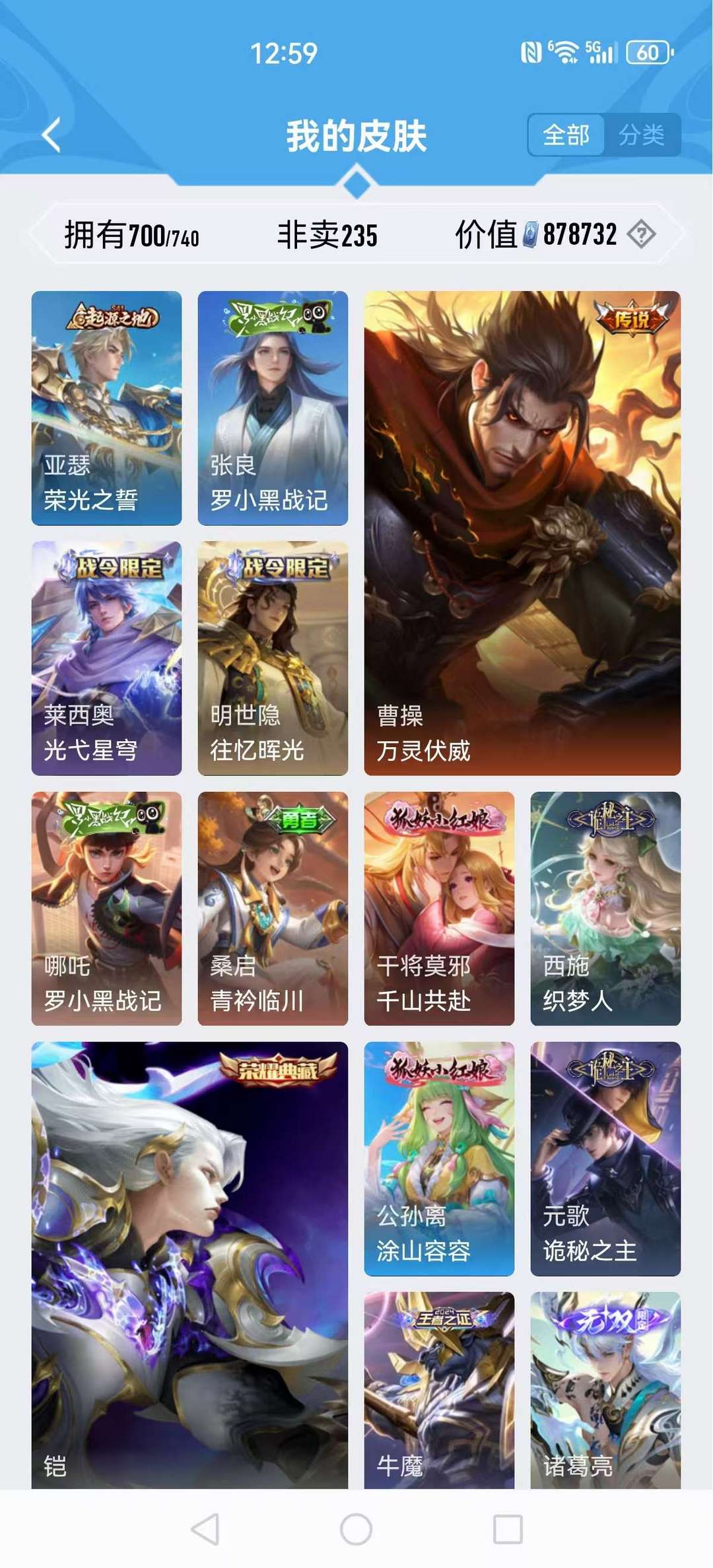The height and width of the screenshot is (1568, 713).
Task: Tap the blue card currency icon next to 878732
Action: [x=532, y=233]
